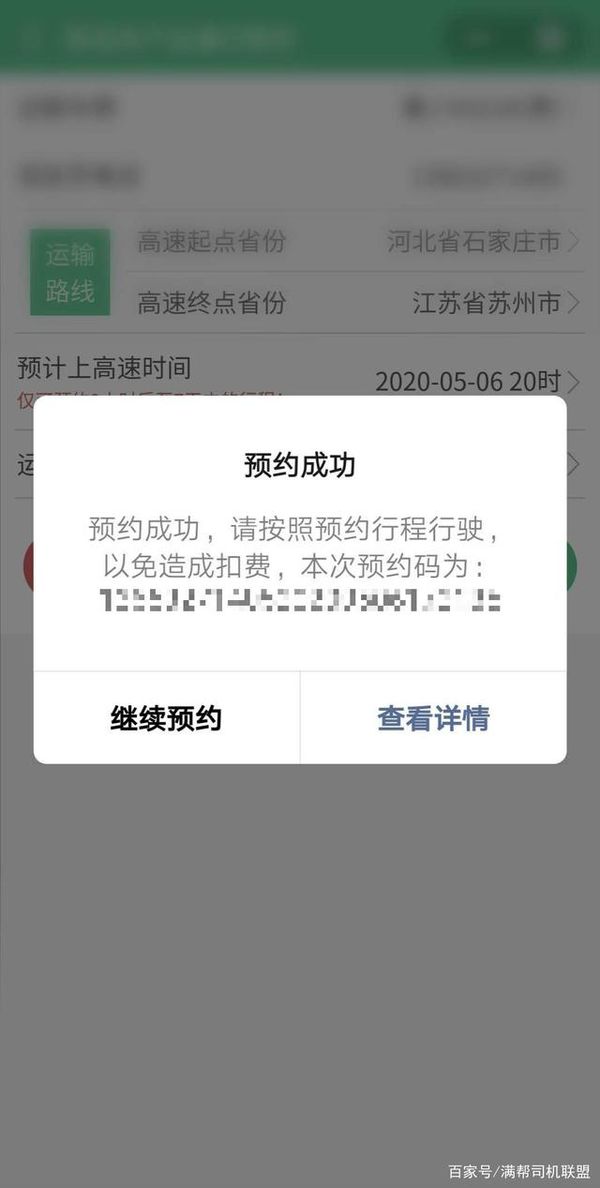Pick the 预计上高速时间 date

(x=300, y=380)
